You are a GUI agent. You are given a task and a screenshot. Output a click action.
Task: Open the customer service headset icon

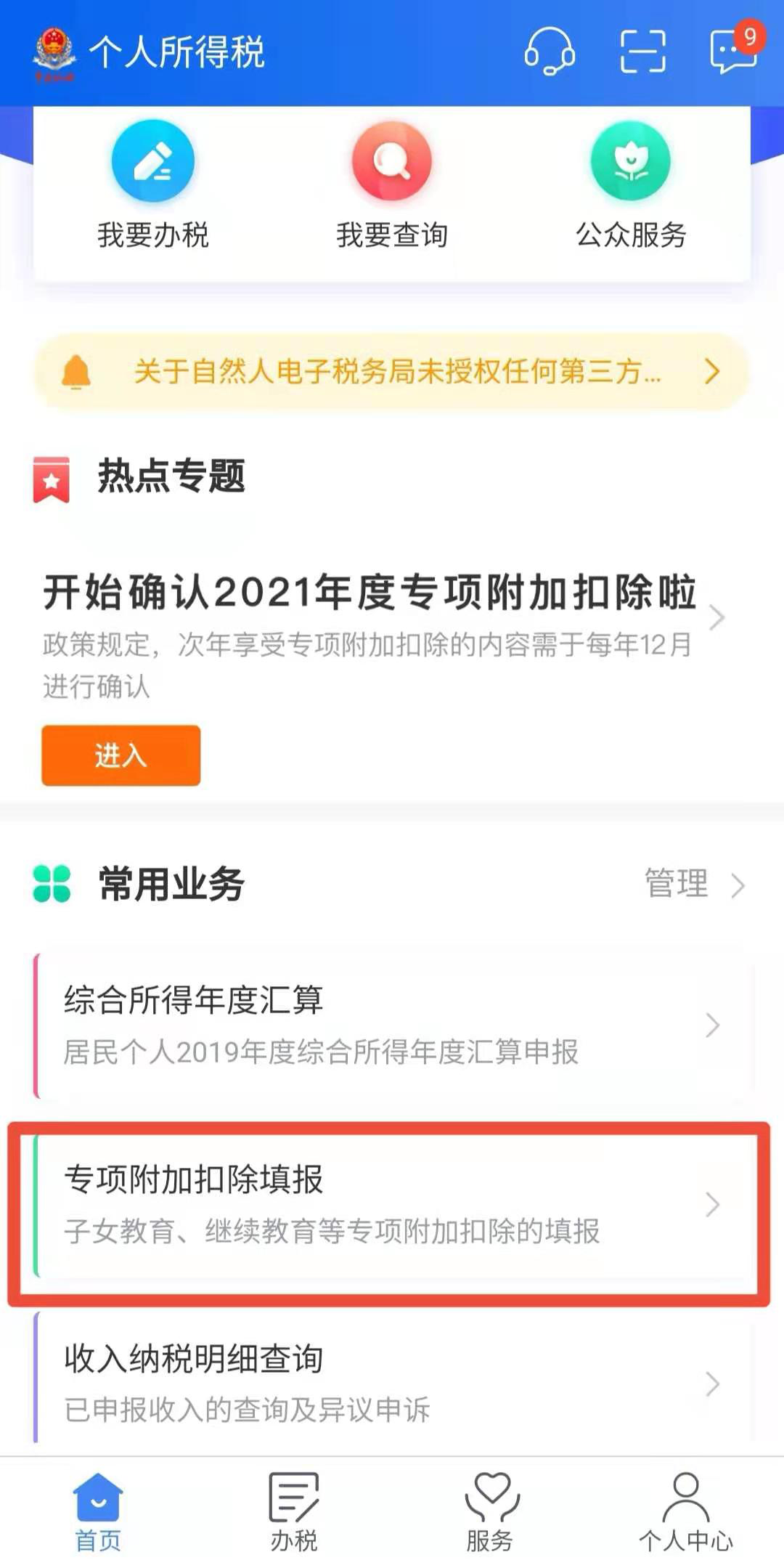(550, 51)
